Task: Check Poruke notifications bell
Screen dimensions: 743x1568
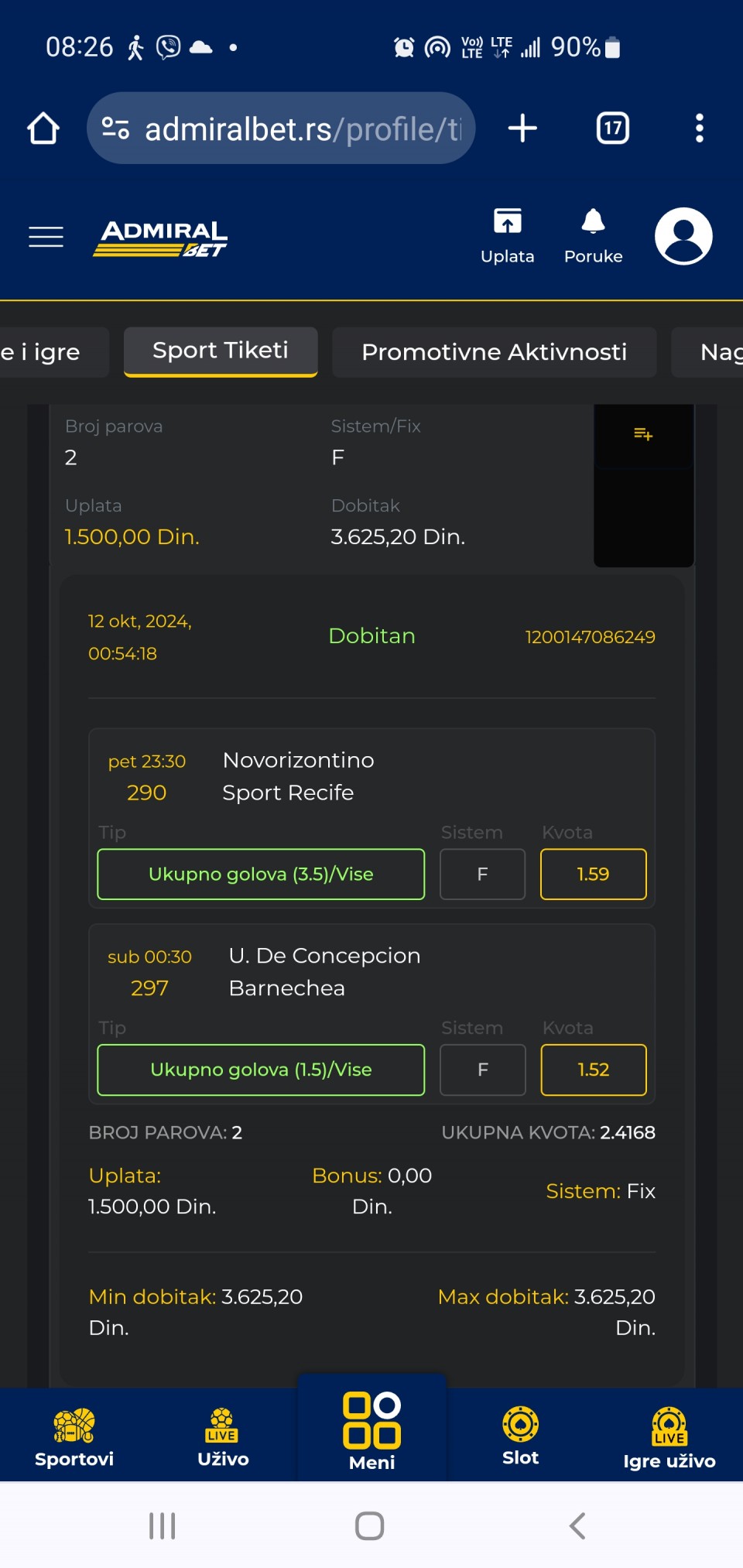Action: click(x=594, y=236)
